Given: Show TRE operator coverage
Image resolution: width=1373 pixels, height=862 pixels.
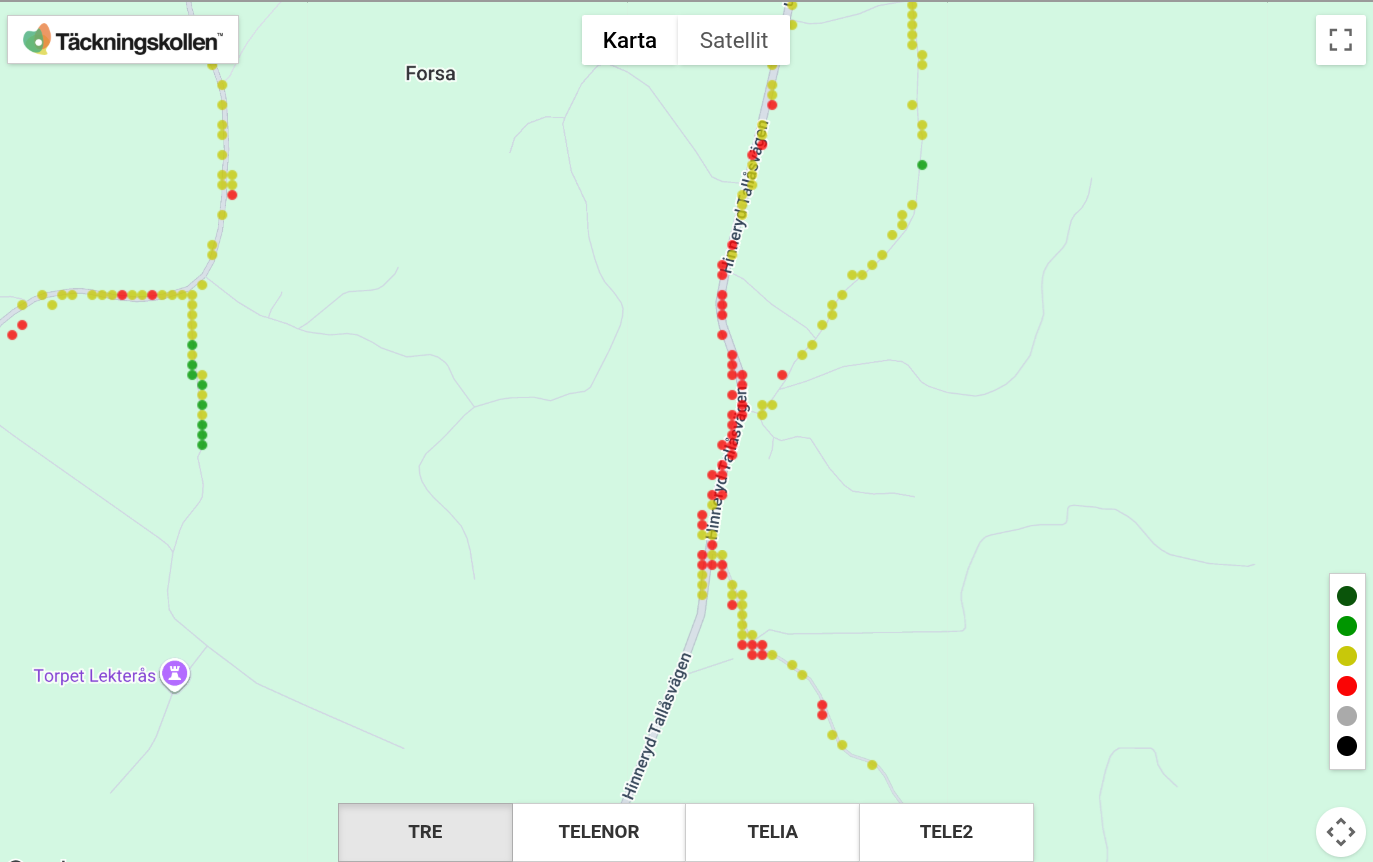Looking at the screenshot, I should click(x=425, y=832).
